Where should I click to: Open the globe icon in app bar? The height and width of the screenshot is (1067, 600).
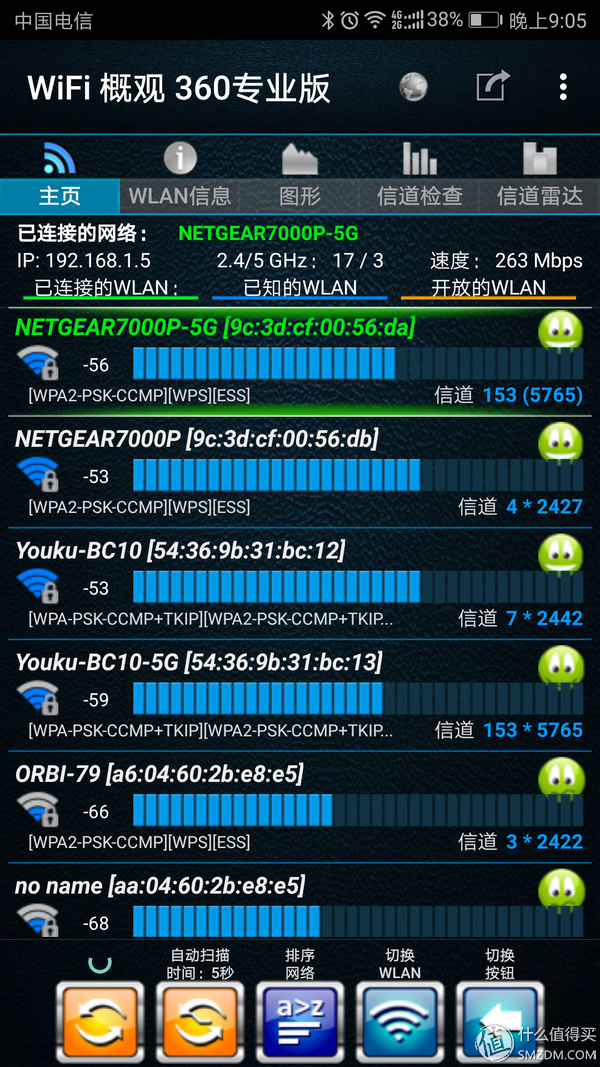[x=414, y=87]
